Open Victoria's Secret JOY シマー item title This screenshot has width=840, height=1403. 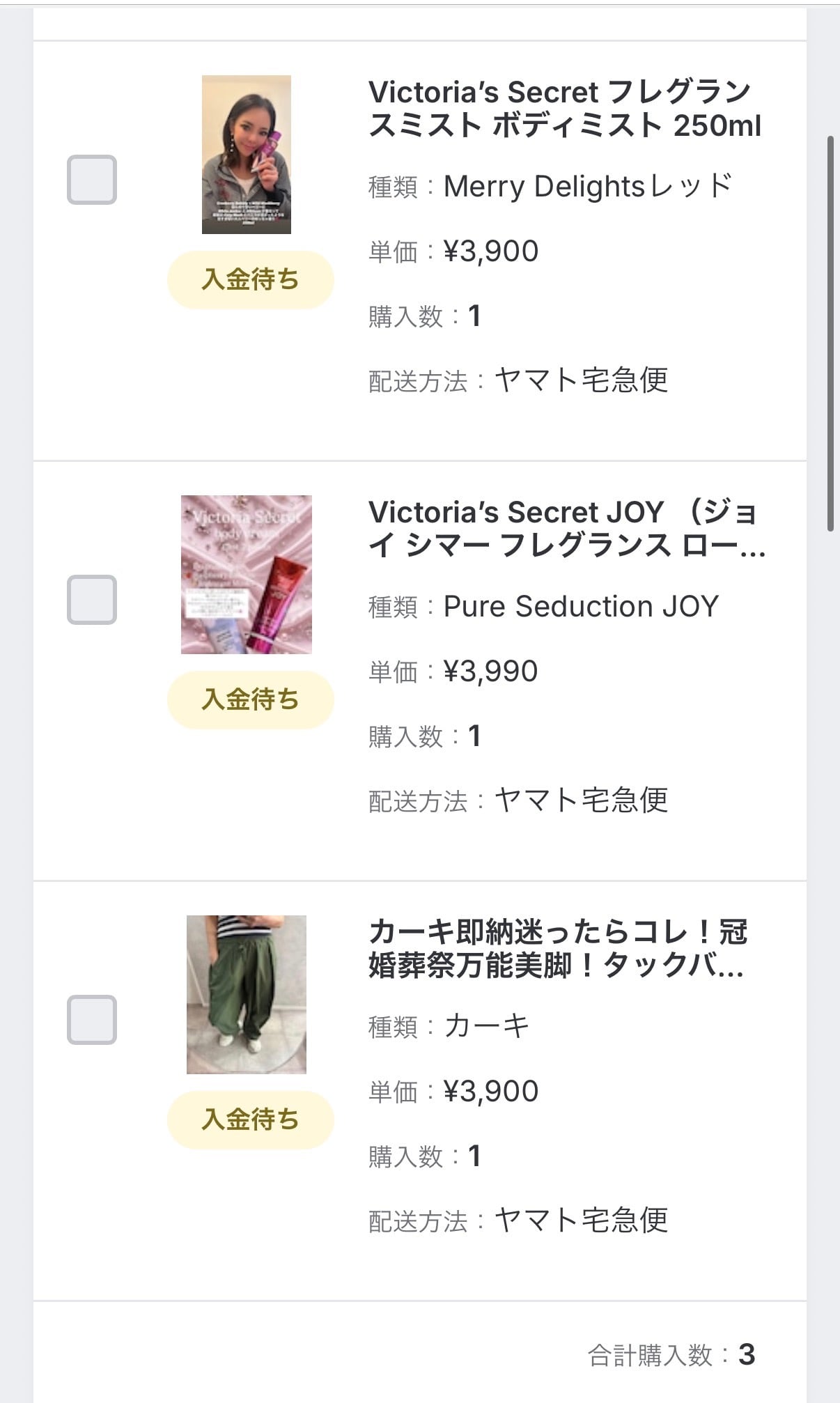coord(566,529)
